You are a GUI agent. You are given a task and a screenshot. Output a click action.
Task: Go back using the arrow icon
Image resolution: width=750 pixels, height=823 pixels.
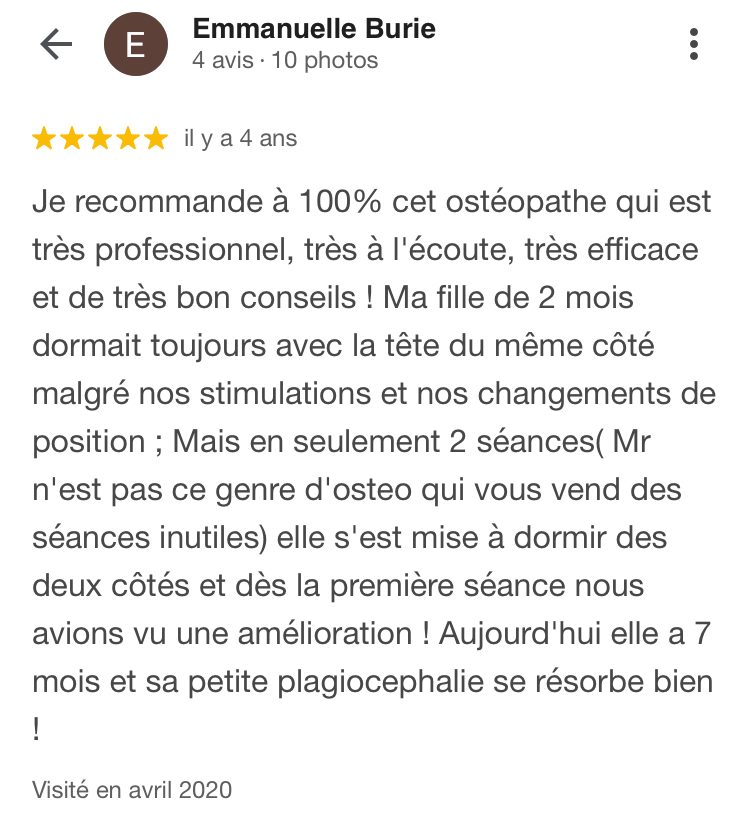[56, 44]
